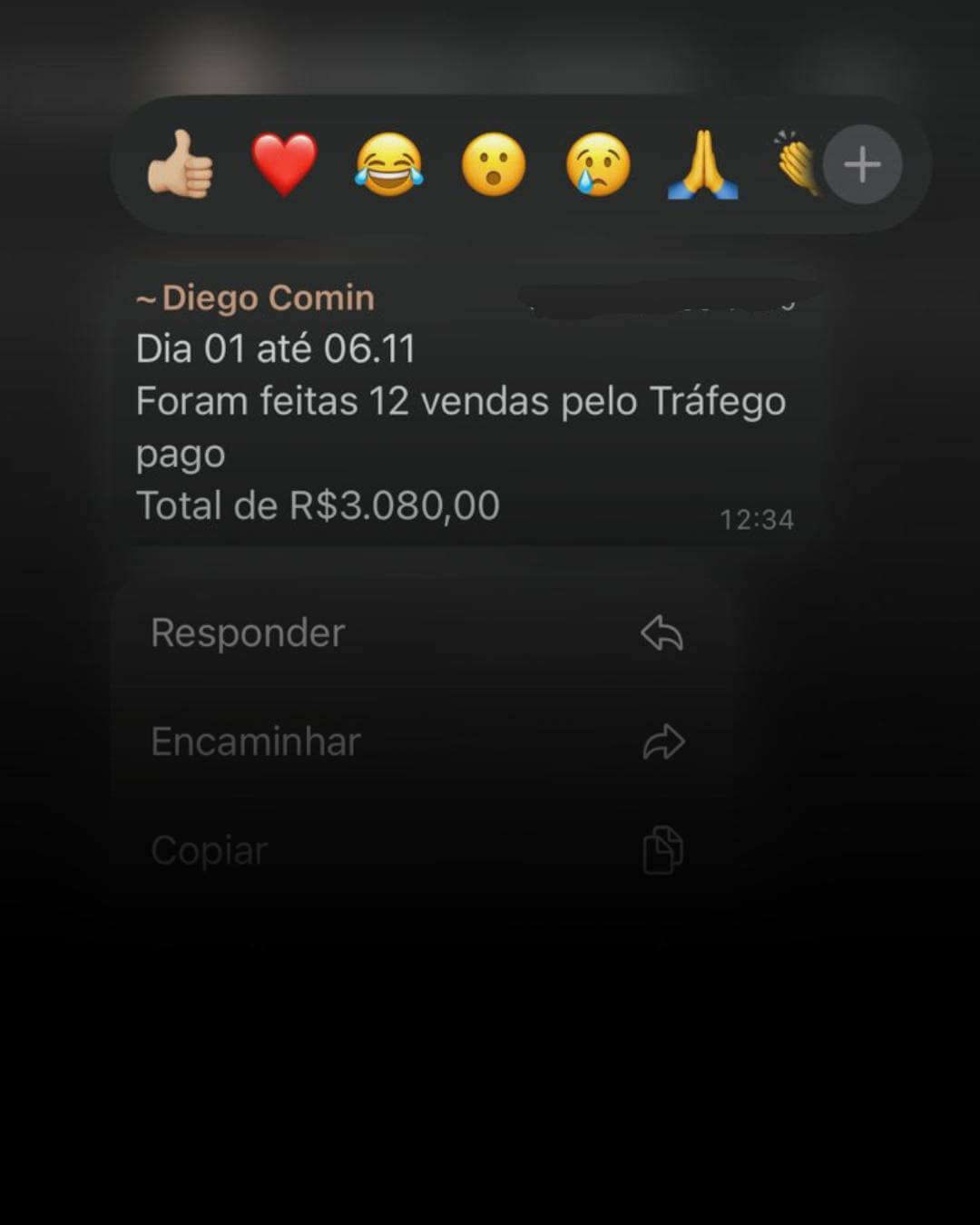980x1225 pixels.
Task: Open more emoji reactions with plus
Action: (x=862, y=164)
